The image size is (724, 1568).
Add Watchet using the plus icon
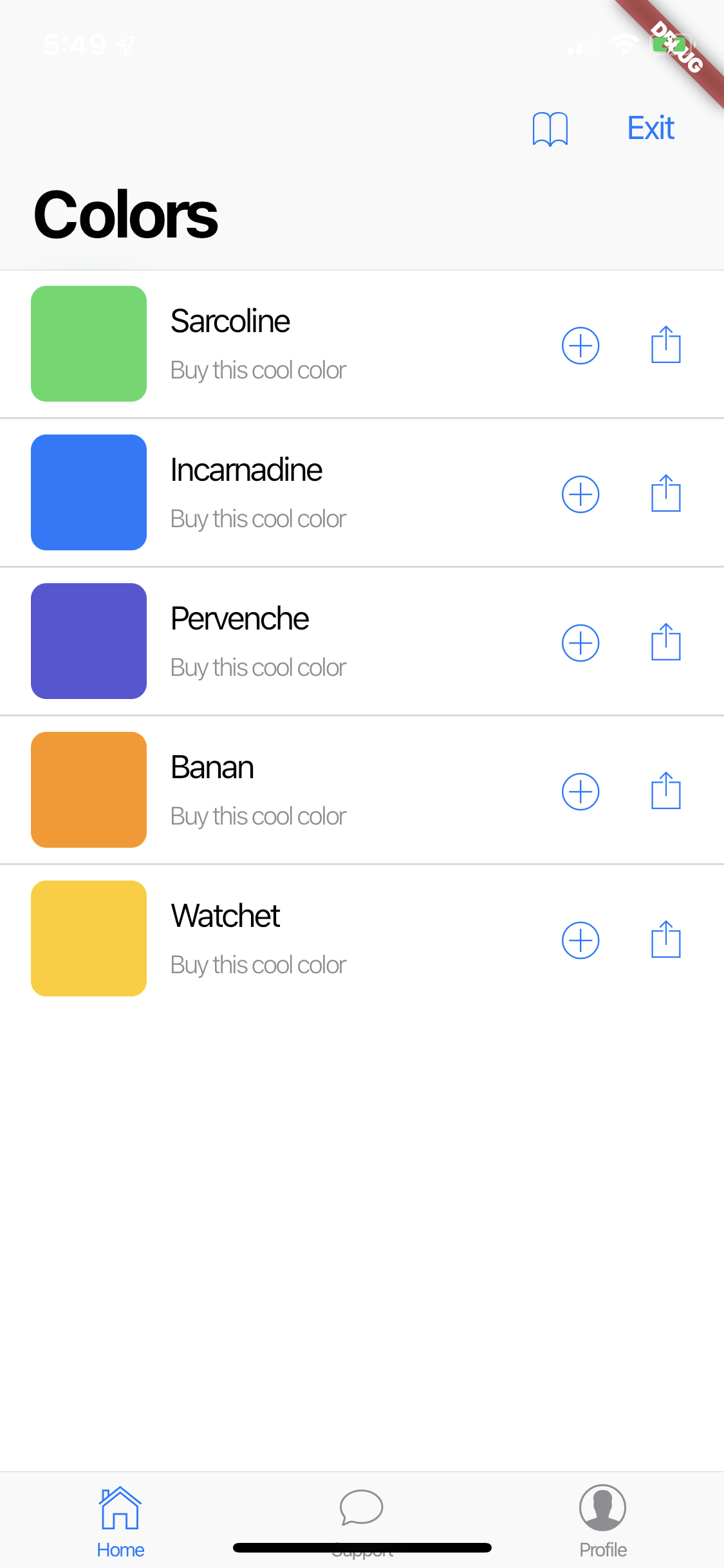point(580,940)
